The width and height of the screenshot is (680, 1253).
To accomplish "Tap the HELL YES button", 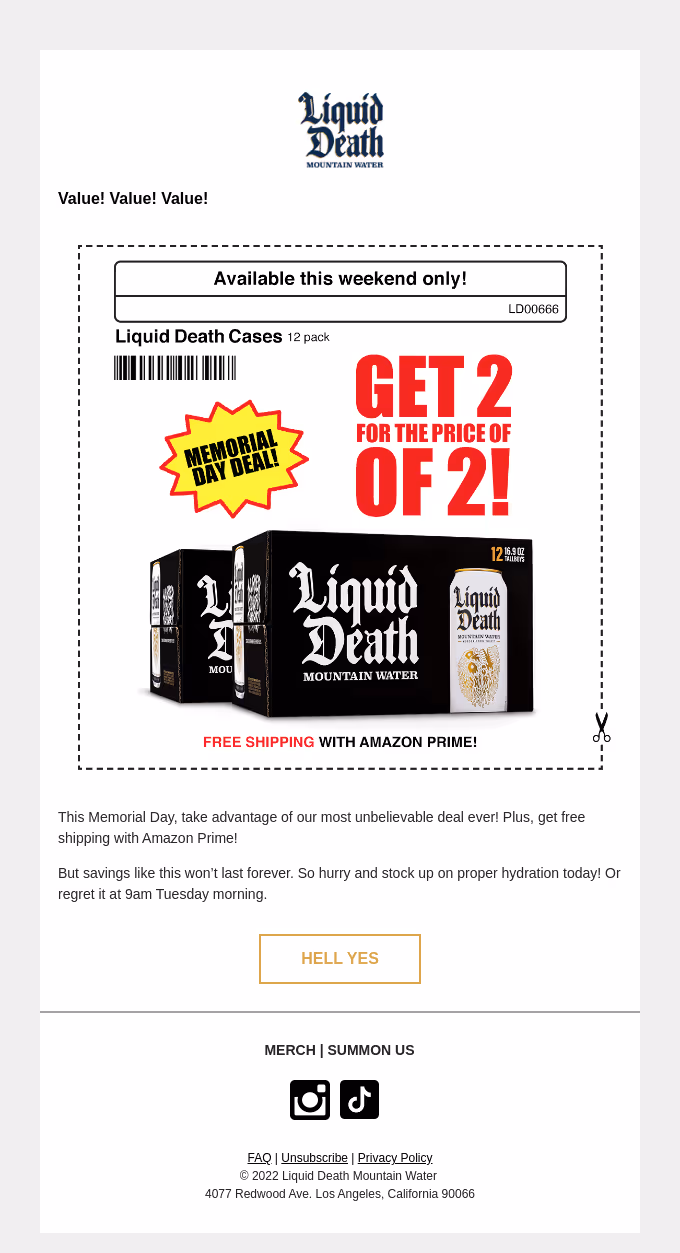I will coord(340,959).
